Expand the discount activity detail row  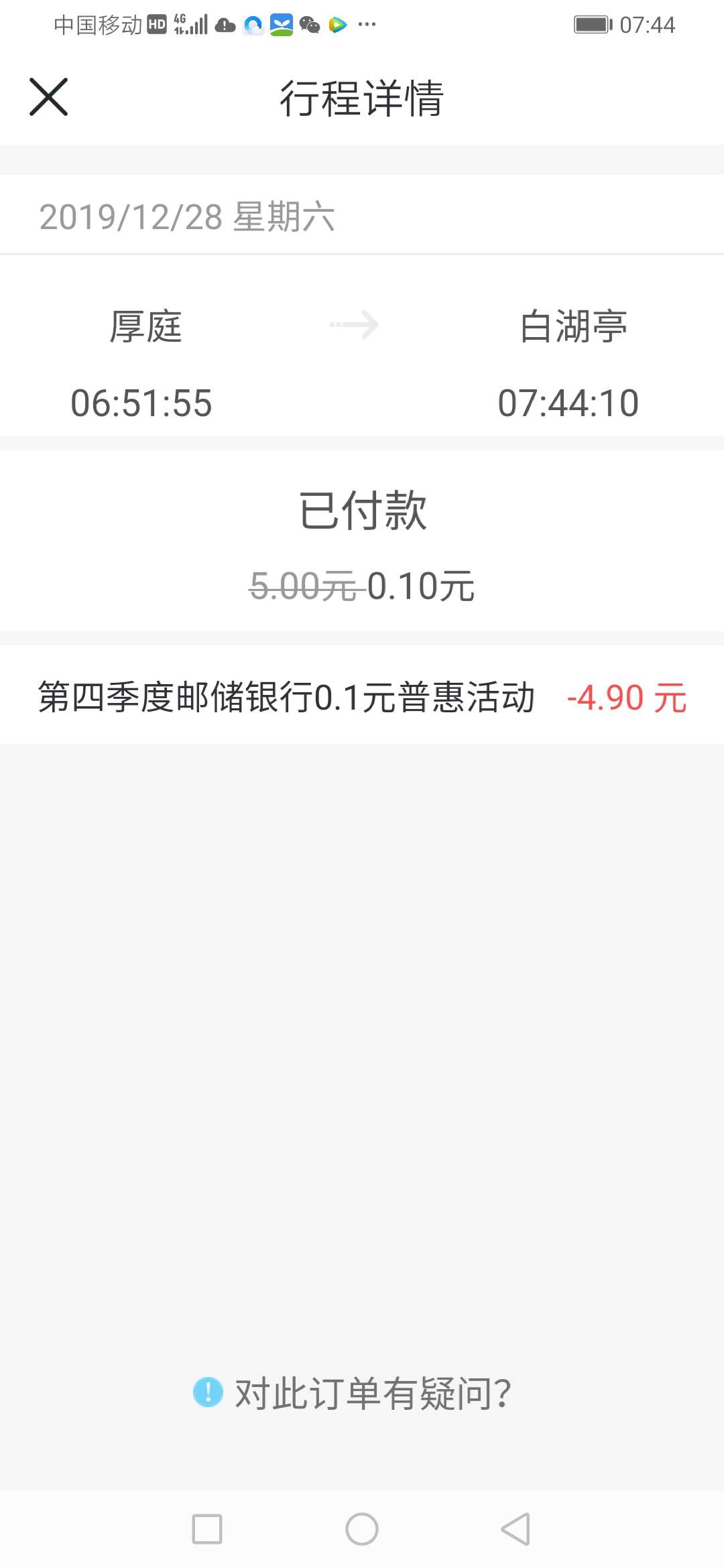point(362,698)
